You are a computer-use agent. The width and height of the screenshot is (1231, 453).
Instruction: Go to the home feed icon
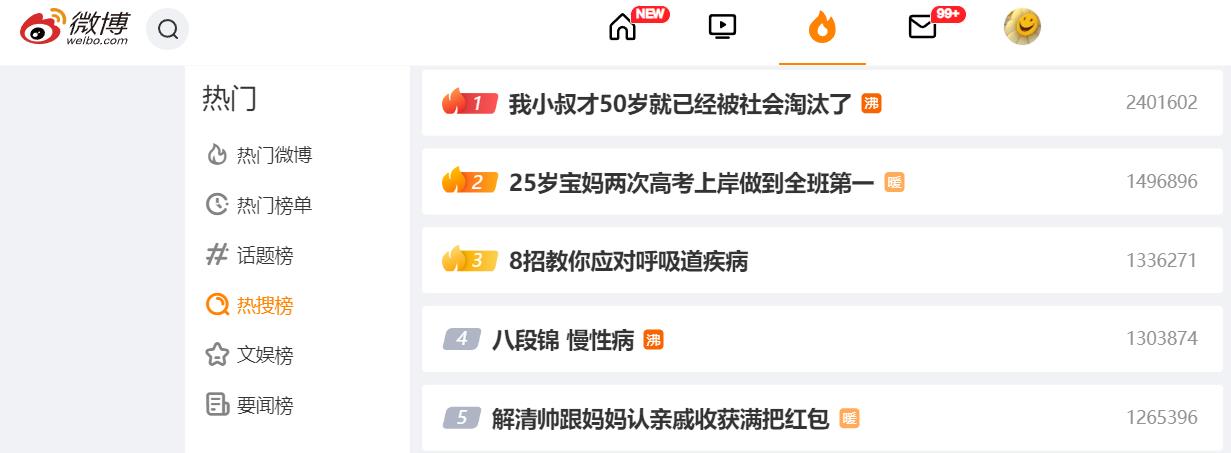[x=622, y=27]
